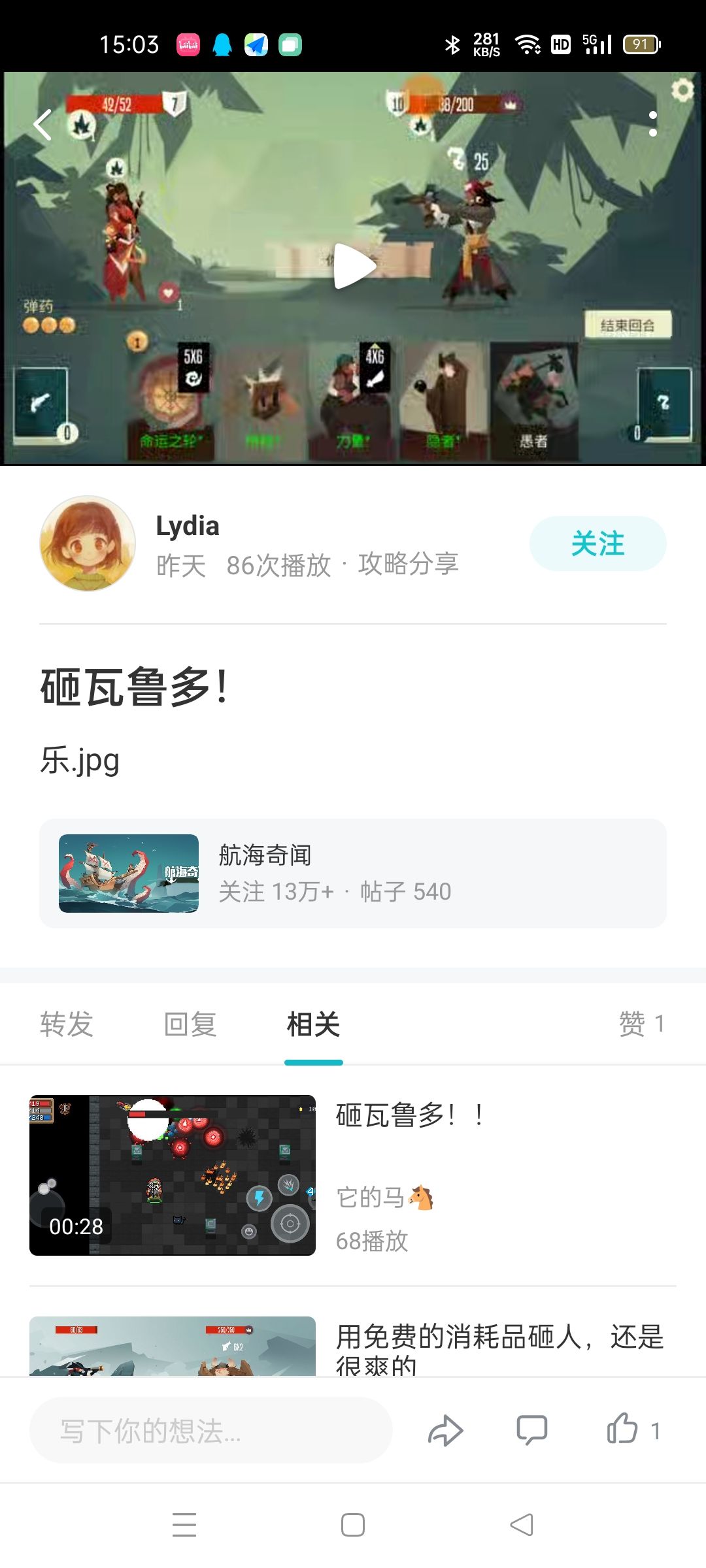Open the comment bubble icon
Screen dimensions: 706x1568
tap(533, 1429)
